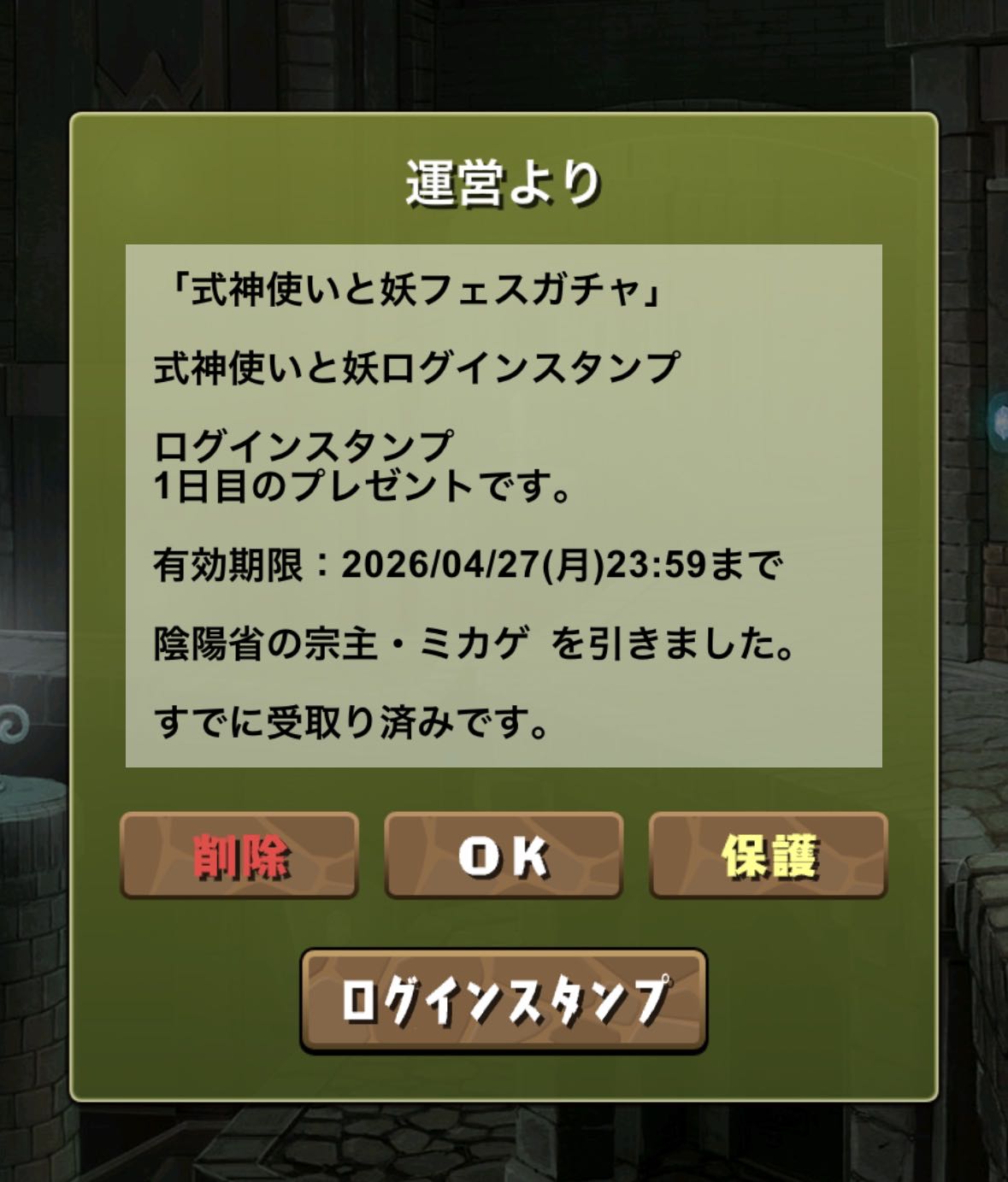1008x1182 pixels.
Task: Protect this mail with 保護 button
Action: [x=769, y=856]
